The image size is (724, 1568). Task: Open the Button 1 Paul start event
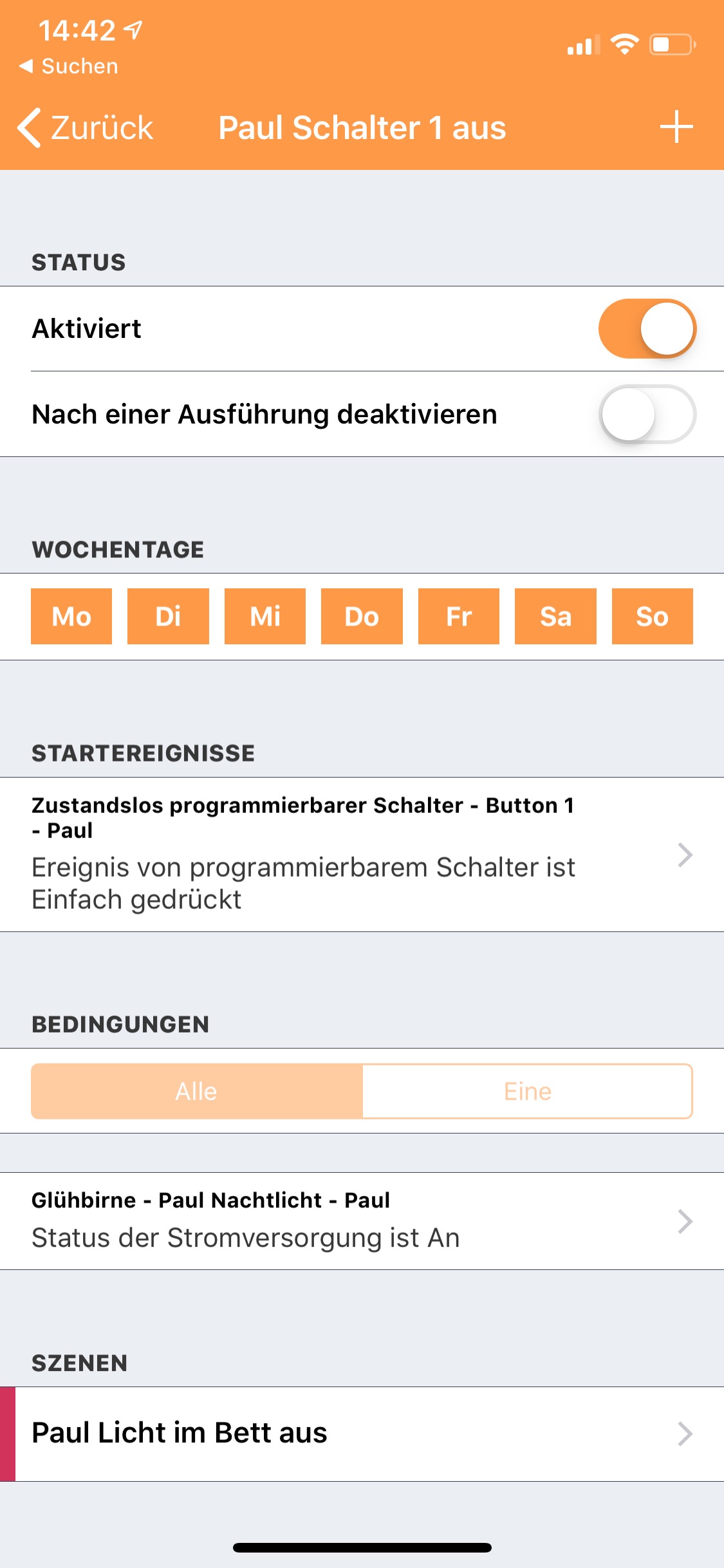click(360, 854)
